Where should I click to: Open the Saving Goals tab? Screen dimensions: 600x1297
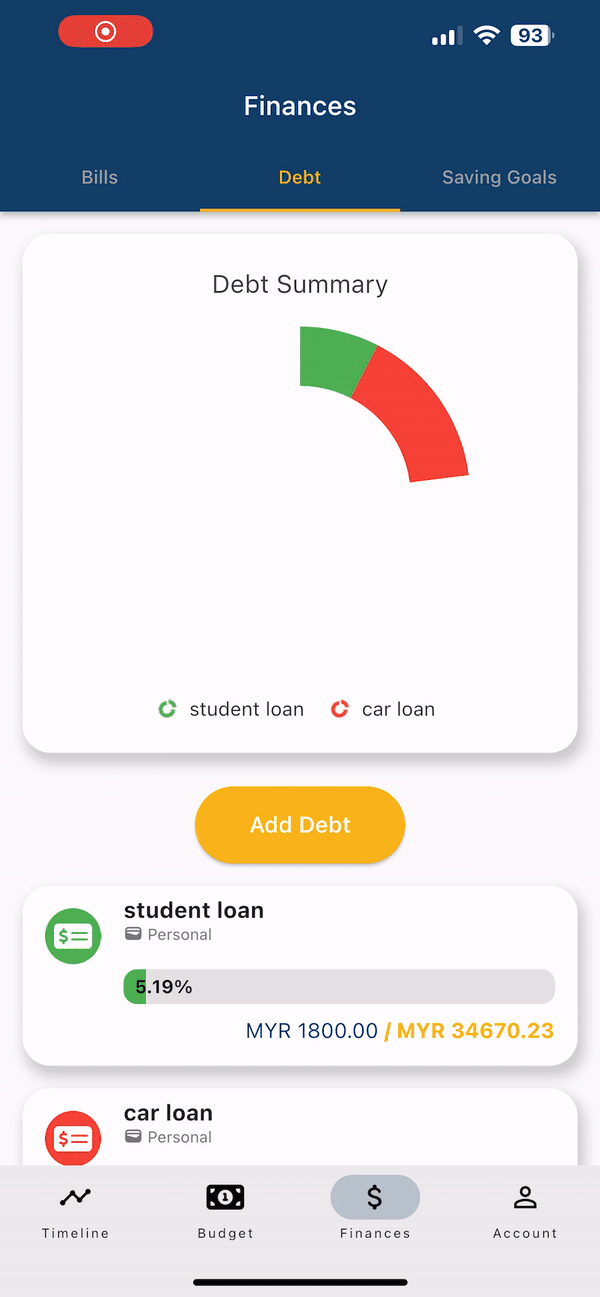pyautogui.click(x=499, y=178)
